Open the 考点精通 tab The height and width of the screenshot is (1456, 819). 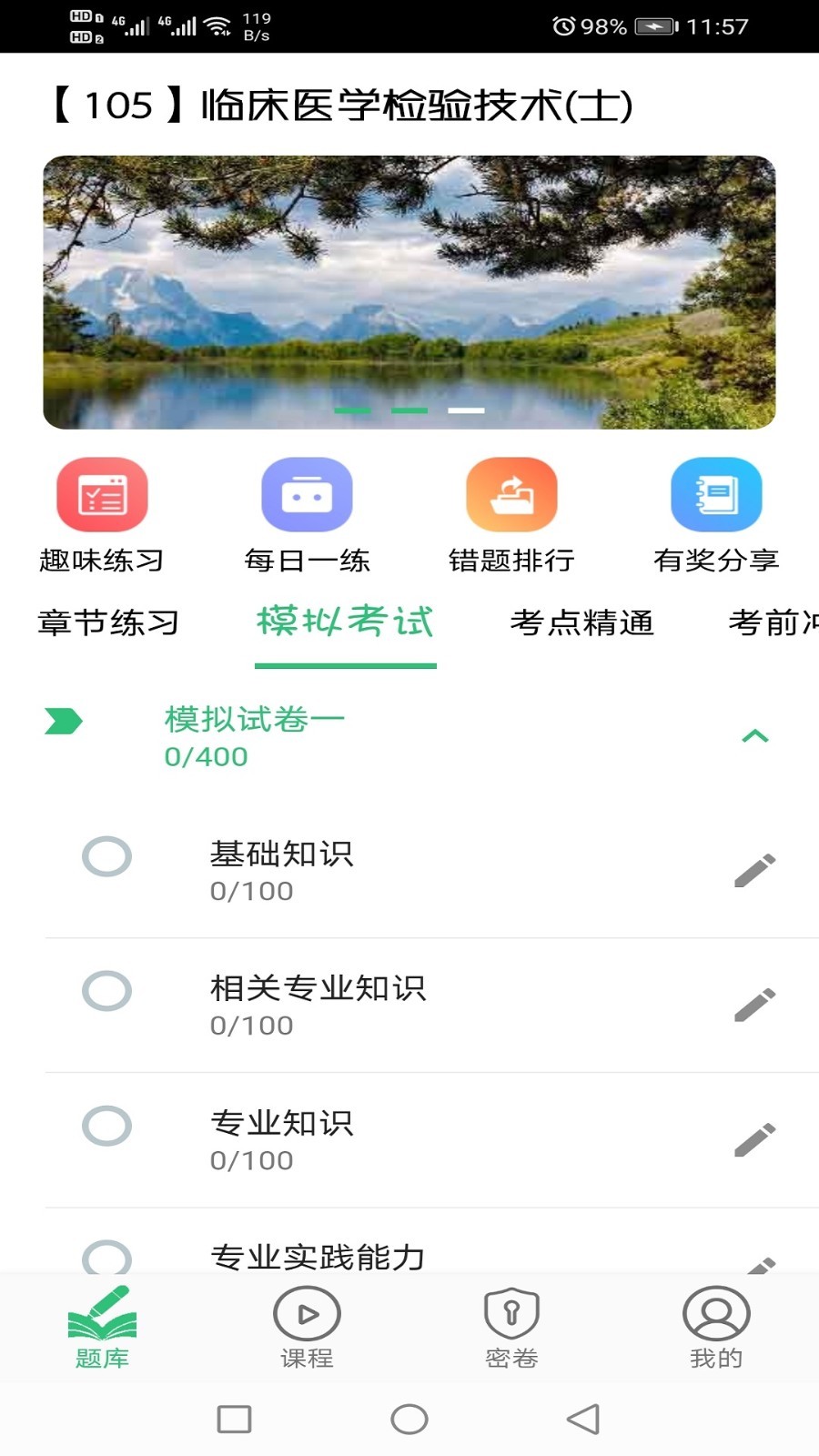pyautogui.click(x=583, y=623)
